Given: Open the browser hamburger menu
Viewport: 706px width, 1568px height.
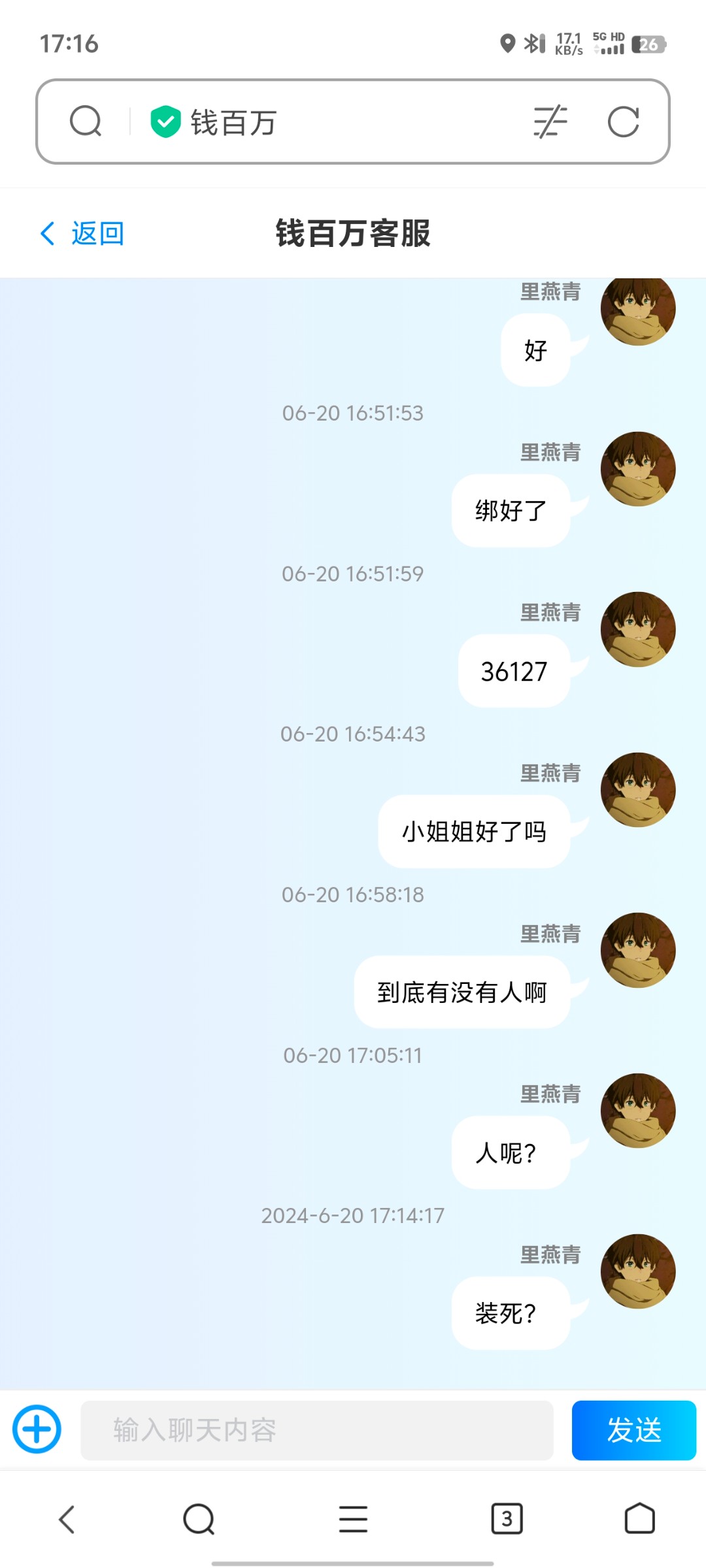Looking at the screenshot, I should [353, 1519].
